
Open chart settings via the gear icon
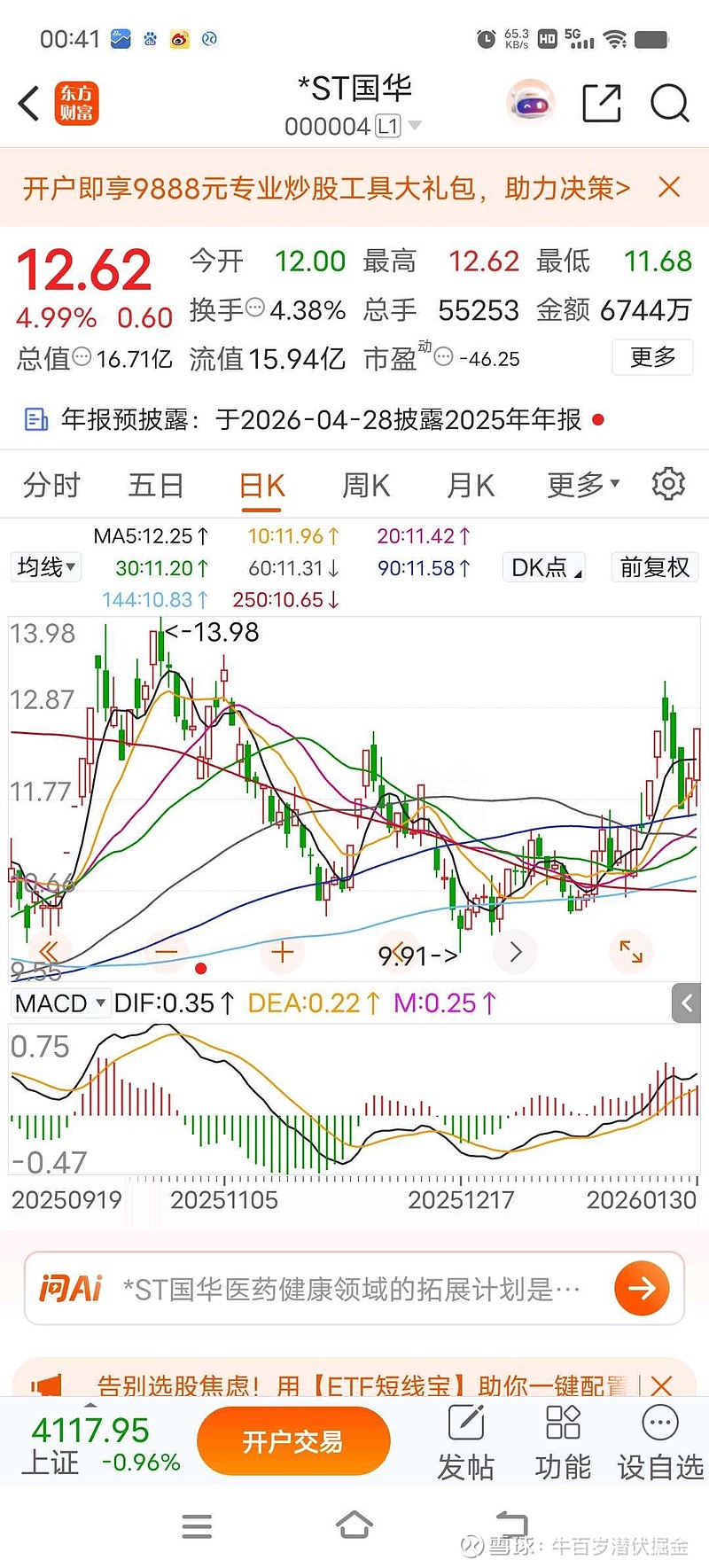coord(668,484)
